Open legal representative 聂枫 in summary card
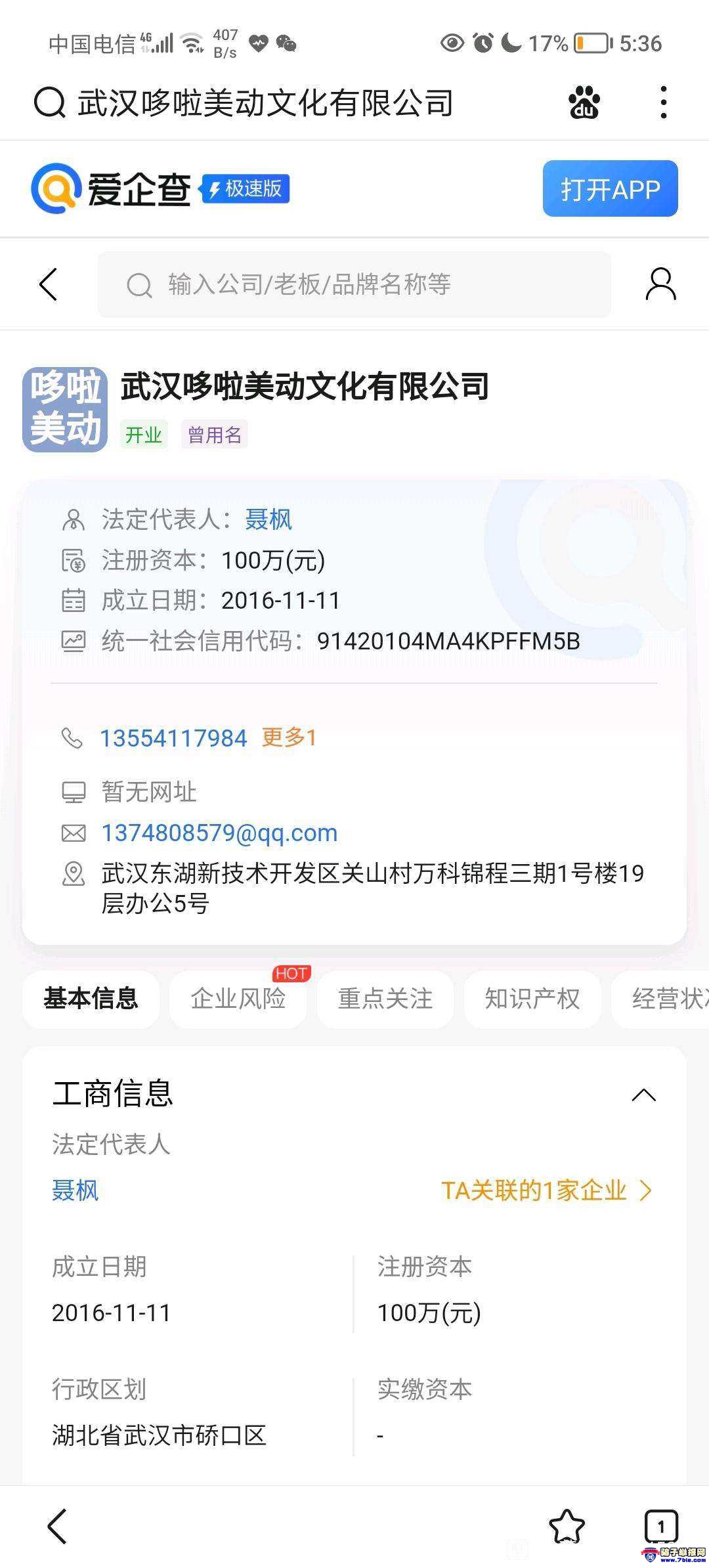Viewport: 709px width, 1568px height. pos(268,519)
